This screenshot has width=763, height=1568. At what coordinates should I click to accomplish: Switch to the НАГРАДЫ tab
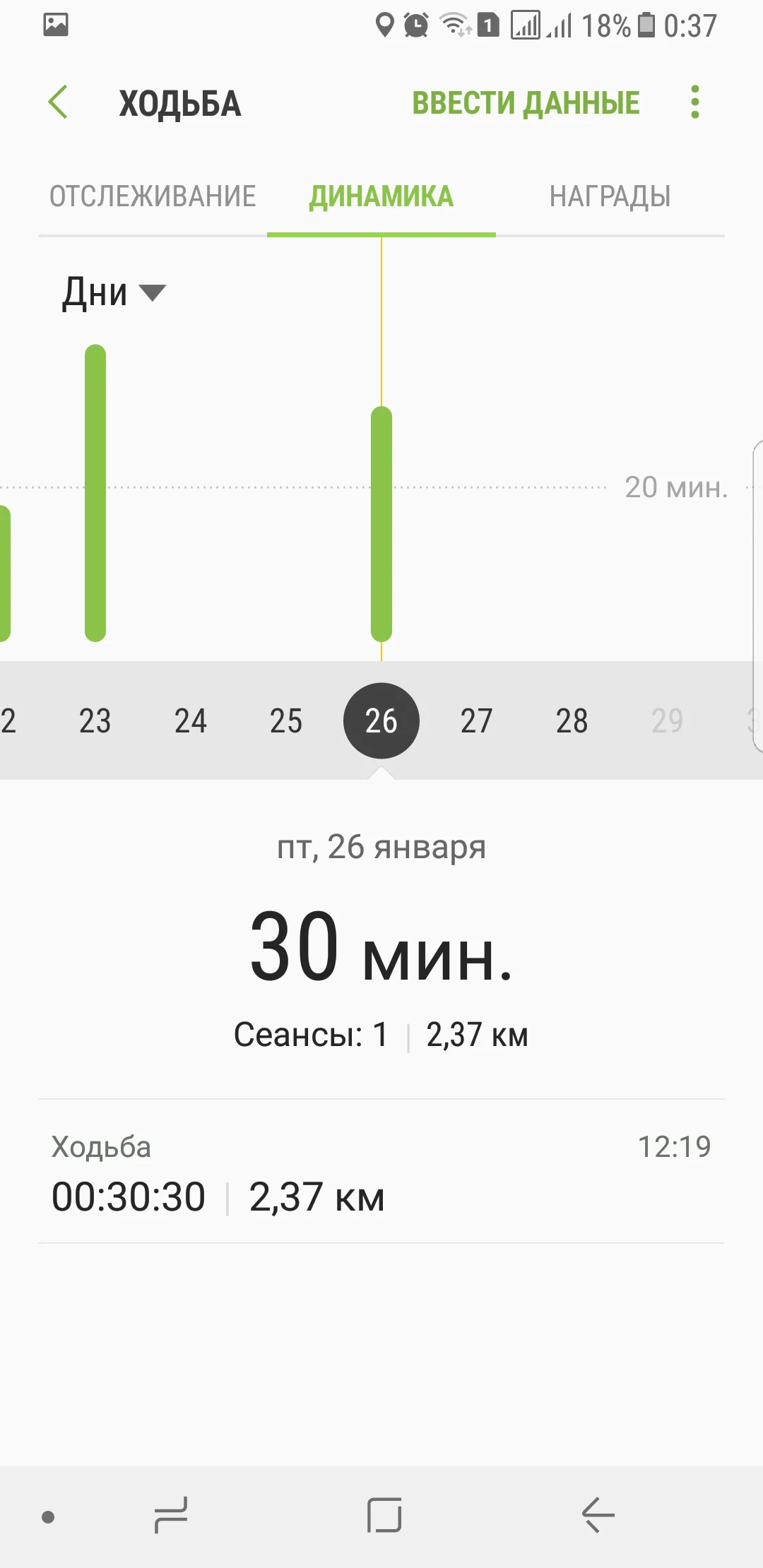point(610,196)
